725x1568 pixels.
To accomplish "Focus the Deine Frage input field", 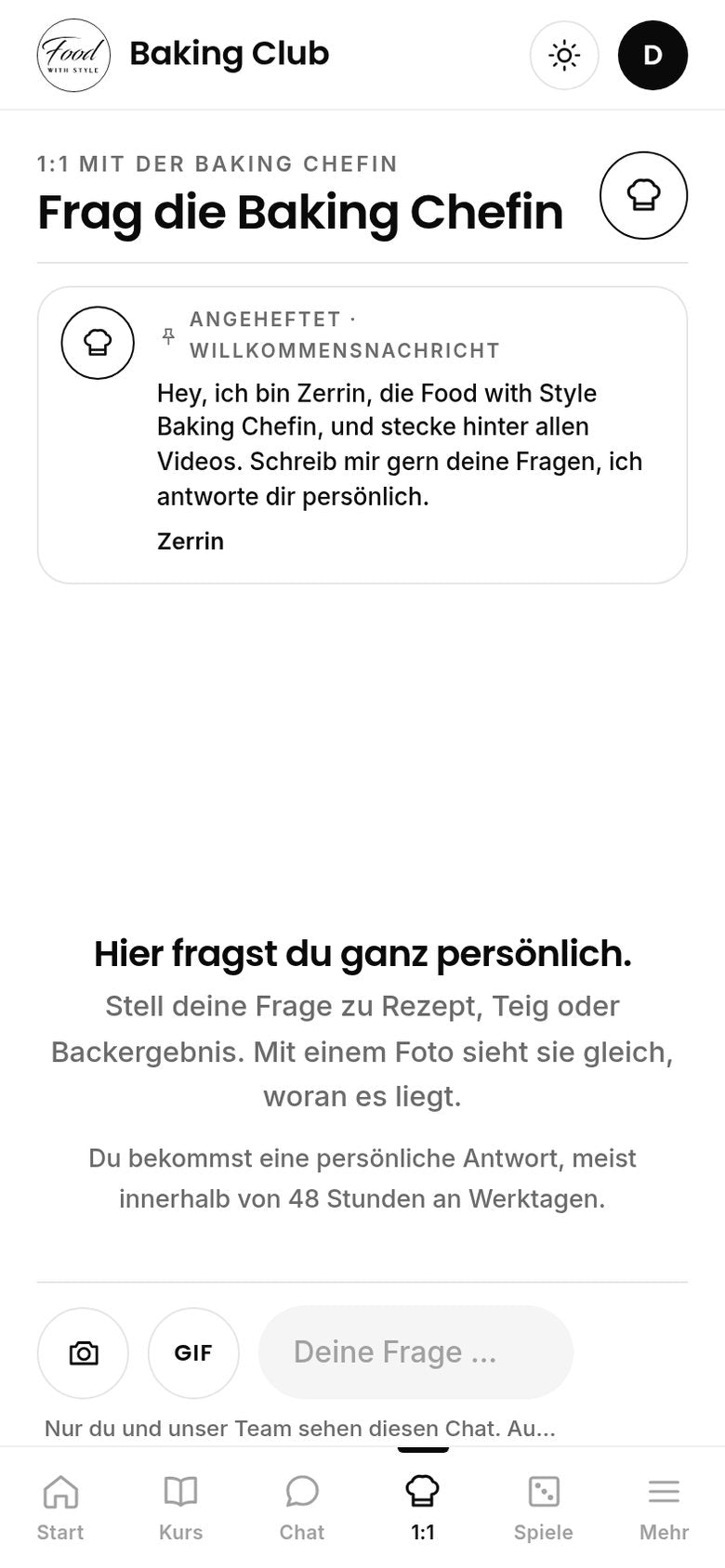I will (415, 1352).
